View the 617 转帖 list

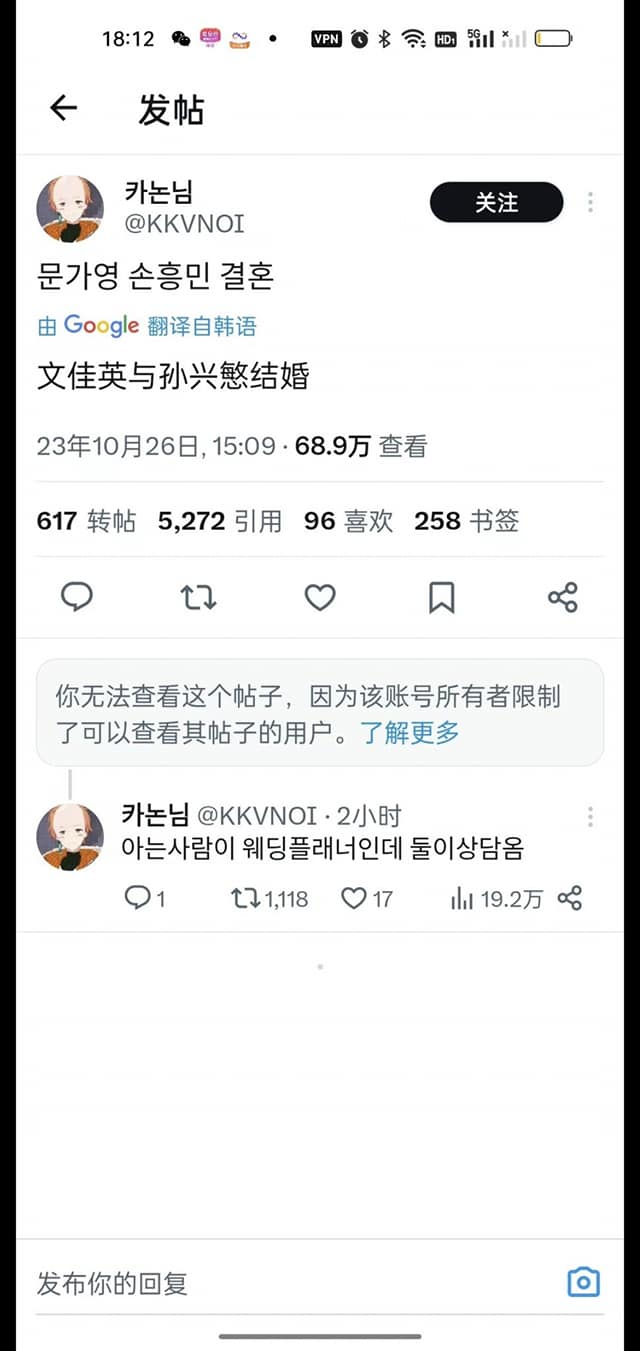click(x=86, y=521)
